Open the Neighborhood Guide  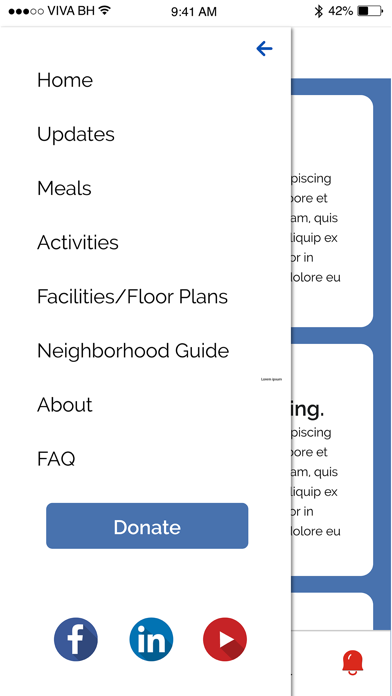pyautogui.click(x=133, y=351)
